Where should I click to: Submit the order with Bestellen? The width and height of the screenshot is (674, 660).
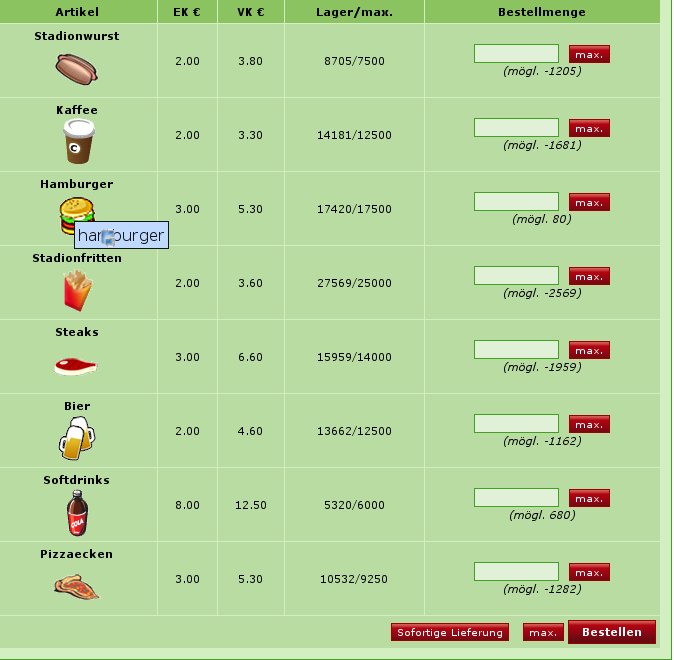[612, 632]
